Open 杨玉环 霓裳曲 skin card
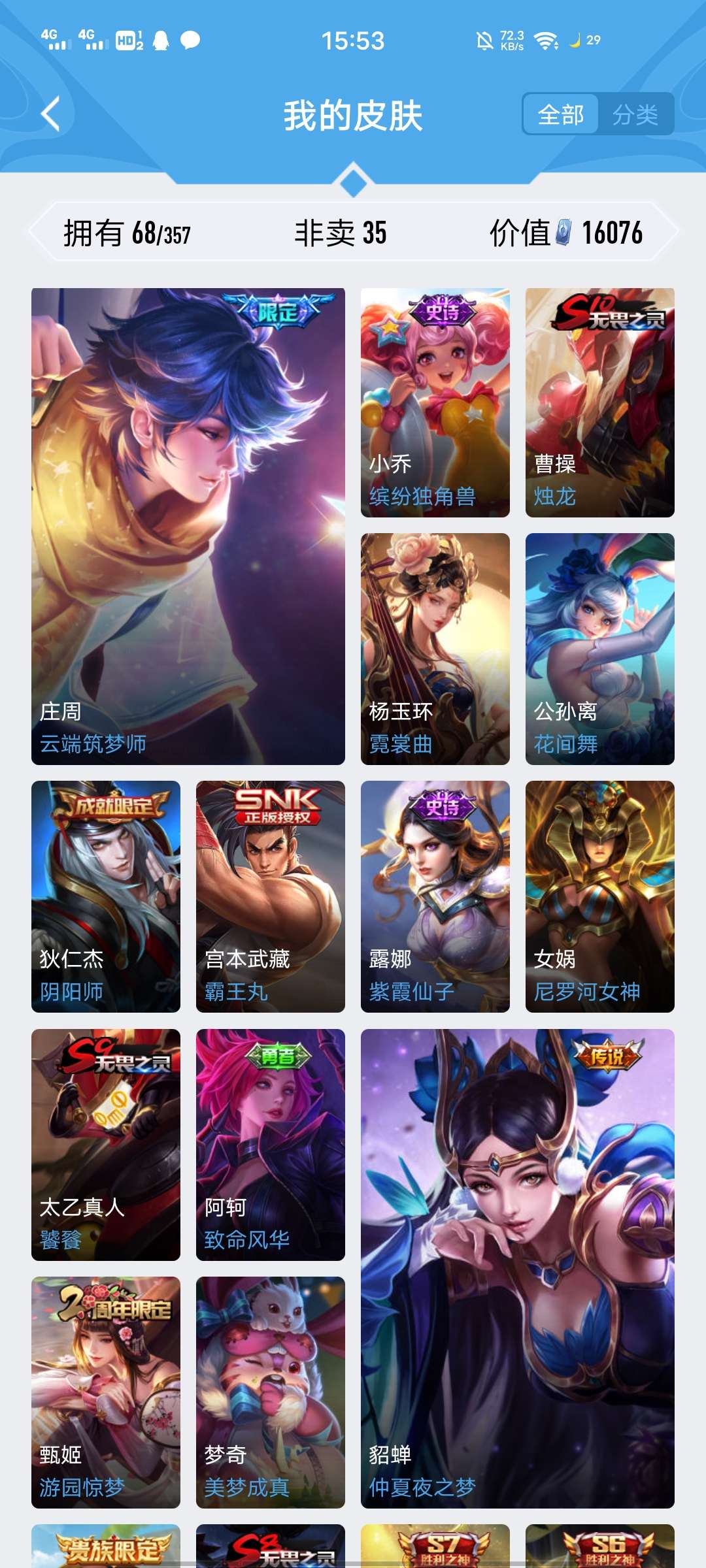The width and height of the screenshot is (706, 1568). click(435, 649)
